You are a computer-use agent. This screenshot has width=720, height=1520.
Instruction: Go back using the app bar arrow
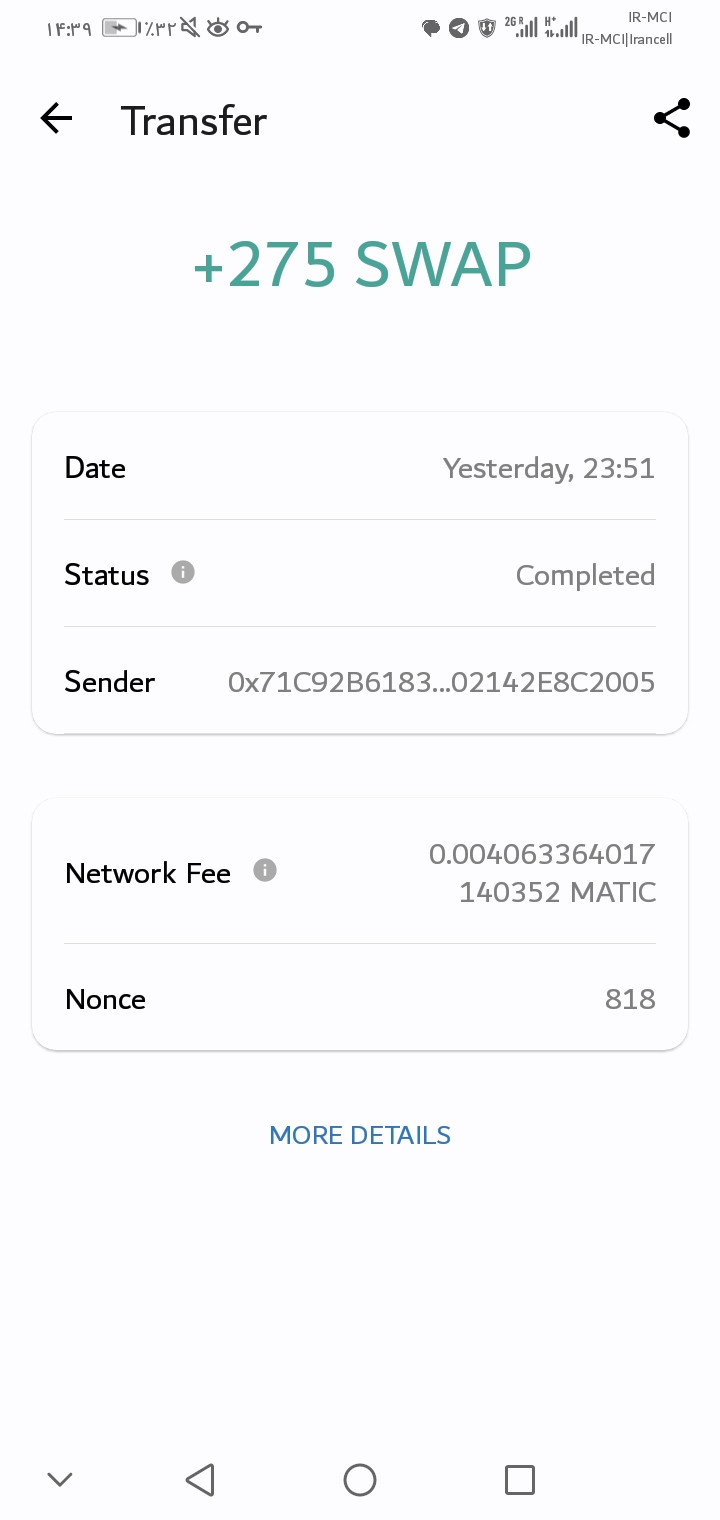coord(57,119)
